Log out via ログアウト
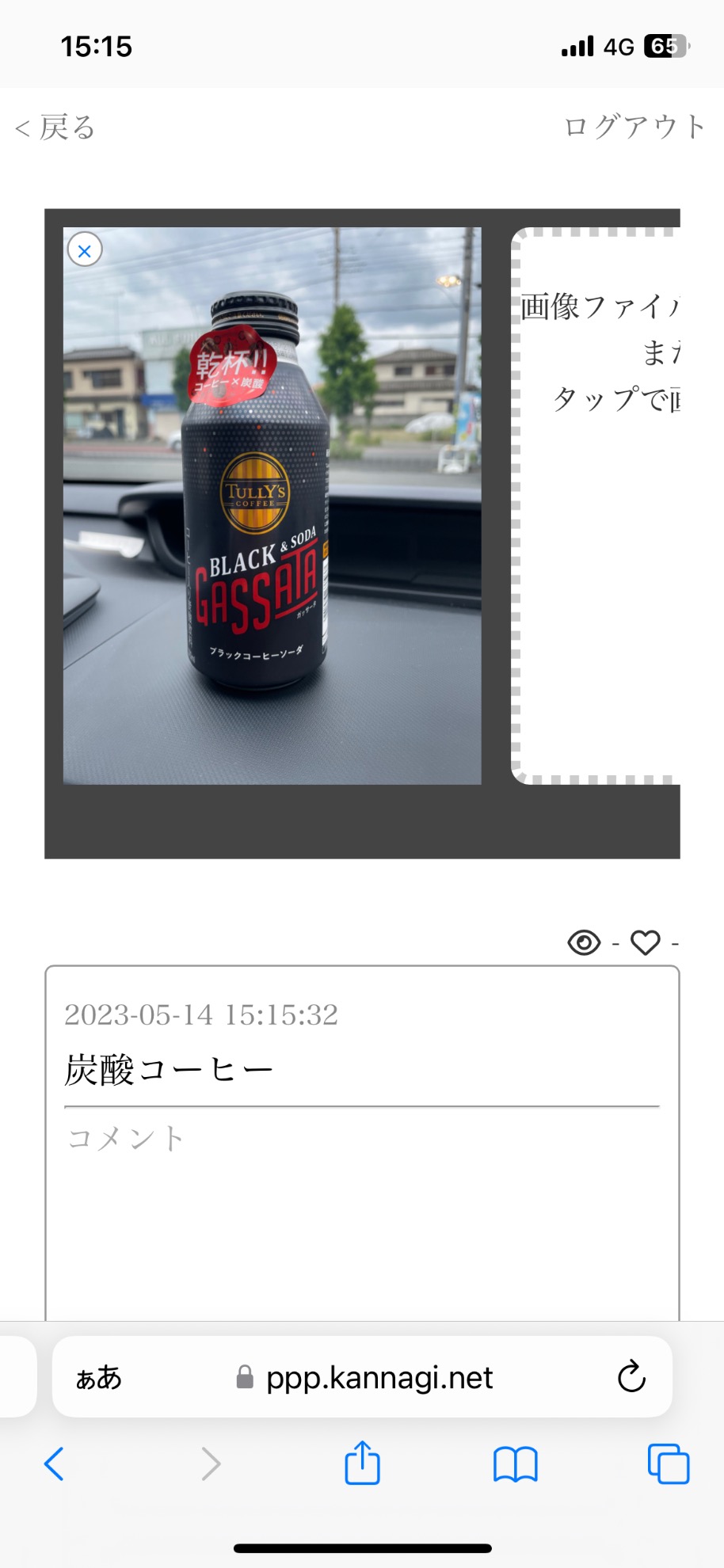724x1568 pixels. (x=634, y=127)
